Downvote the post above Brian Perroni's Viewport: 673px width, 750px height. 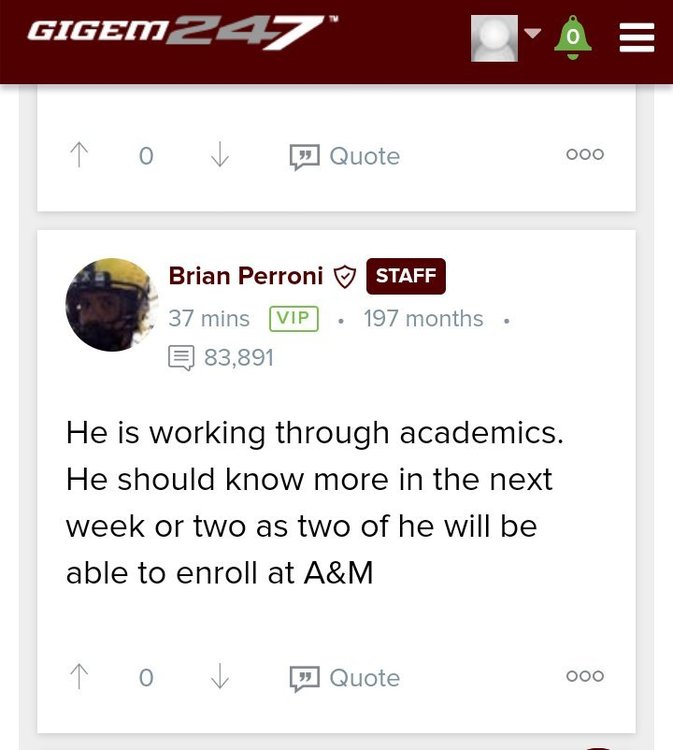click(x=220, y=155)
